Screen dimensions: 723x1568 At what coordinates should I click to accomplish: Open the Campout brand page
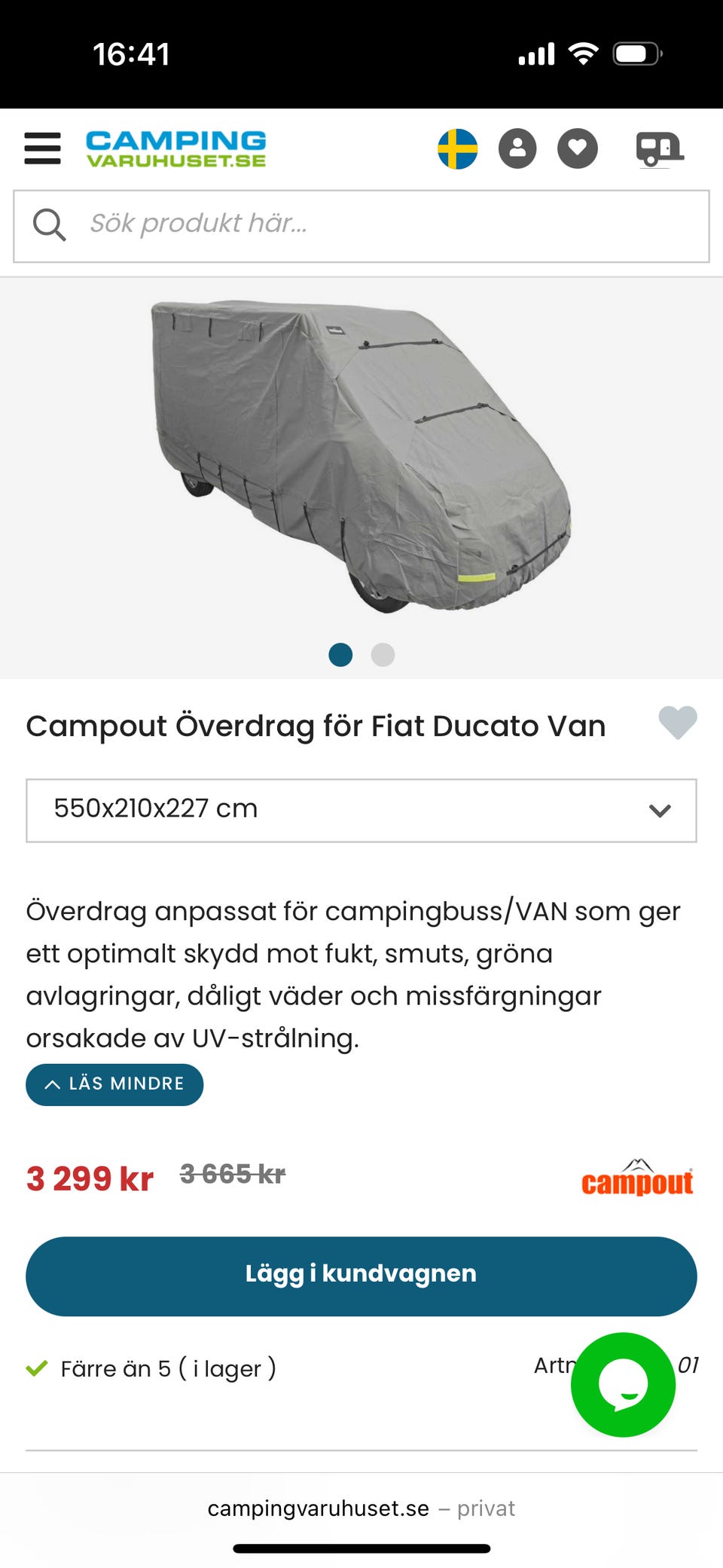637,1178
